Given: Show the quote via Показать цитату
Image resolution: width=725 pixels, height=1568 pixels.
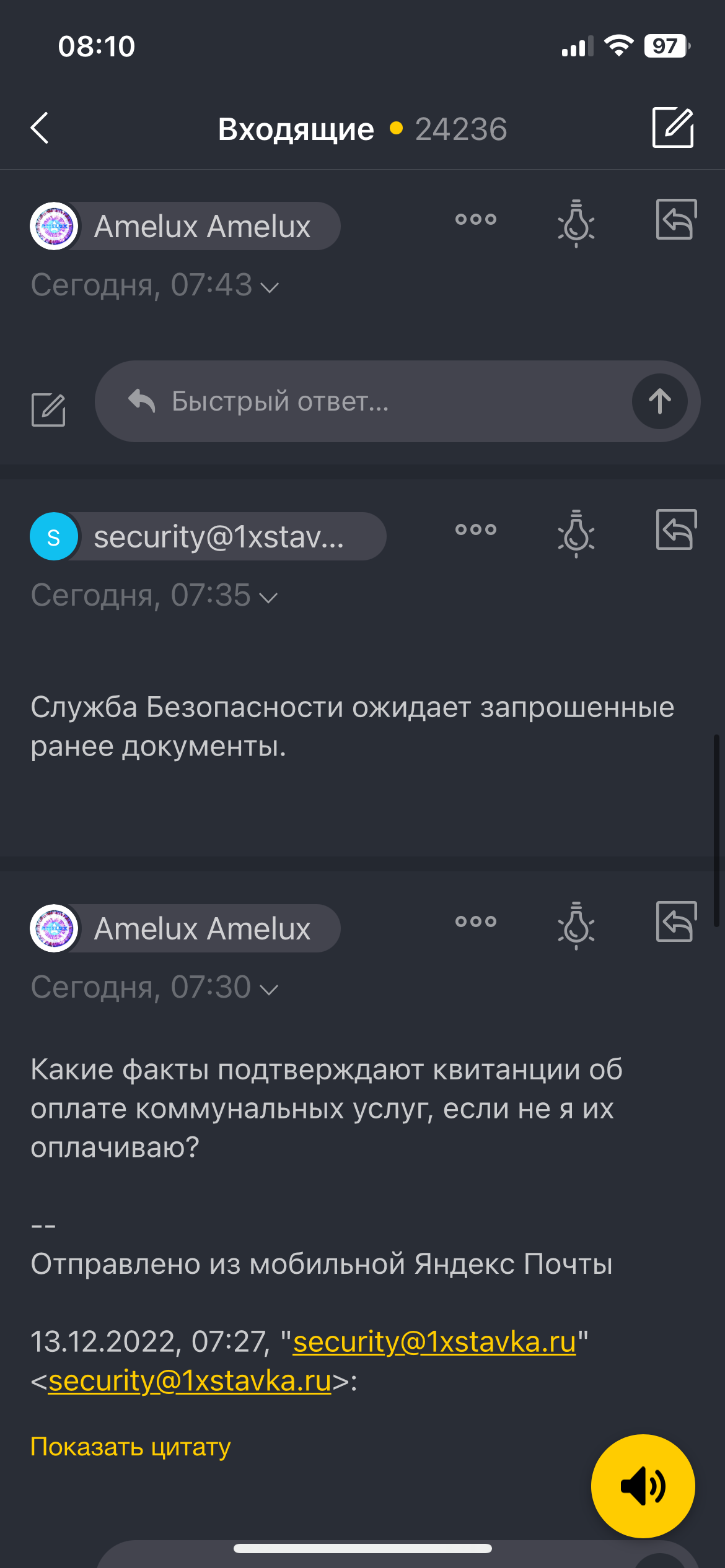Looking at the screenshot, I should 131,1447.
